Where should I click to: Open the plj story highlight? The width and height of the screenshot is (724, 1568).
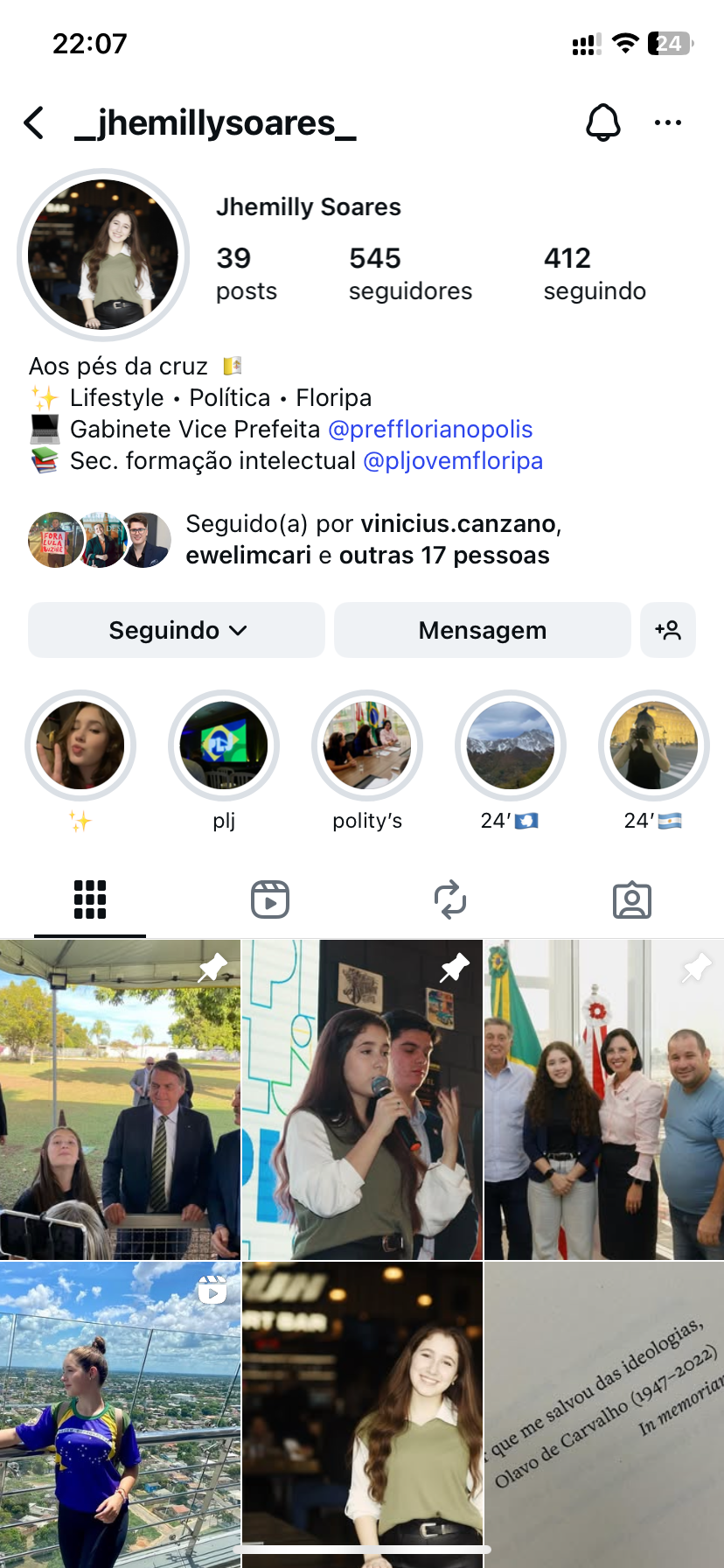pyautogui.click(x=224, y=745)
